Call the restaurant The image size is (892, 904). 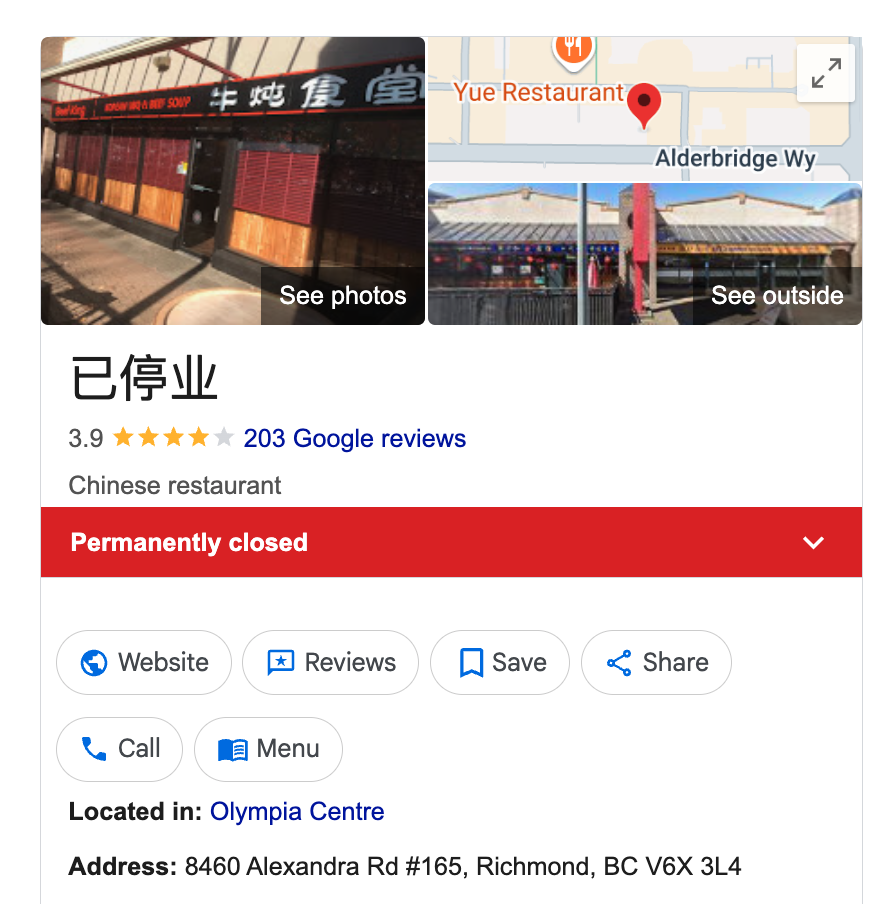pos(120,749)
